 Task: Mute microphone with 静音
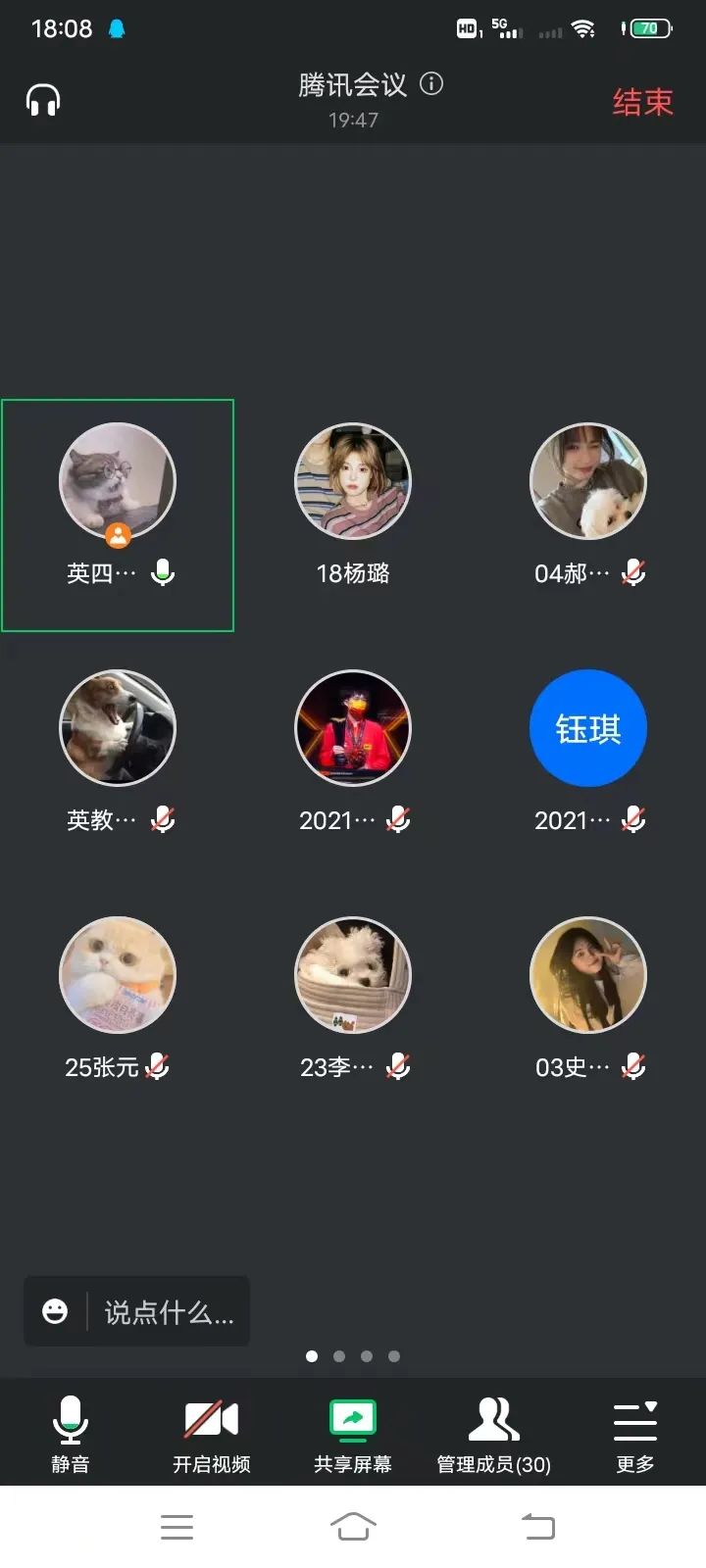click(70, 1434)
